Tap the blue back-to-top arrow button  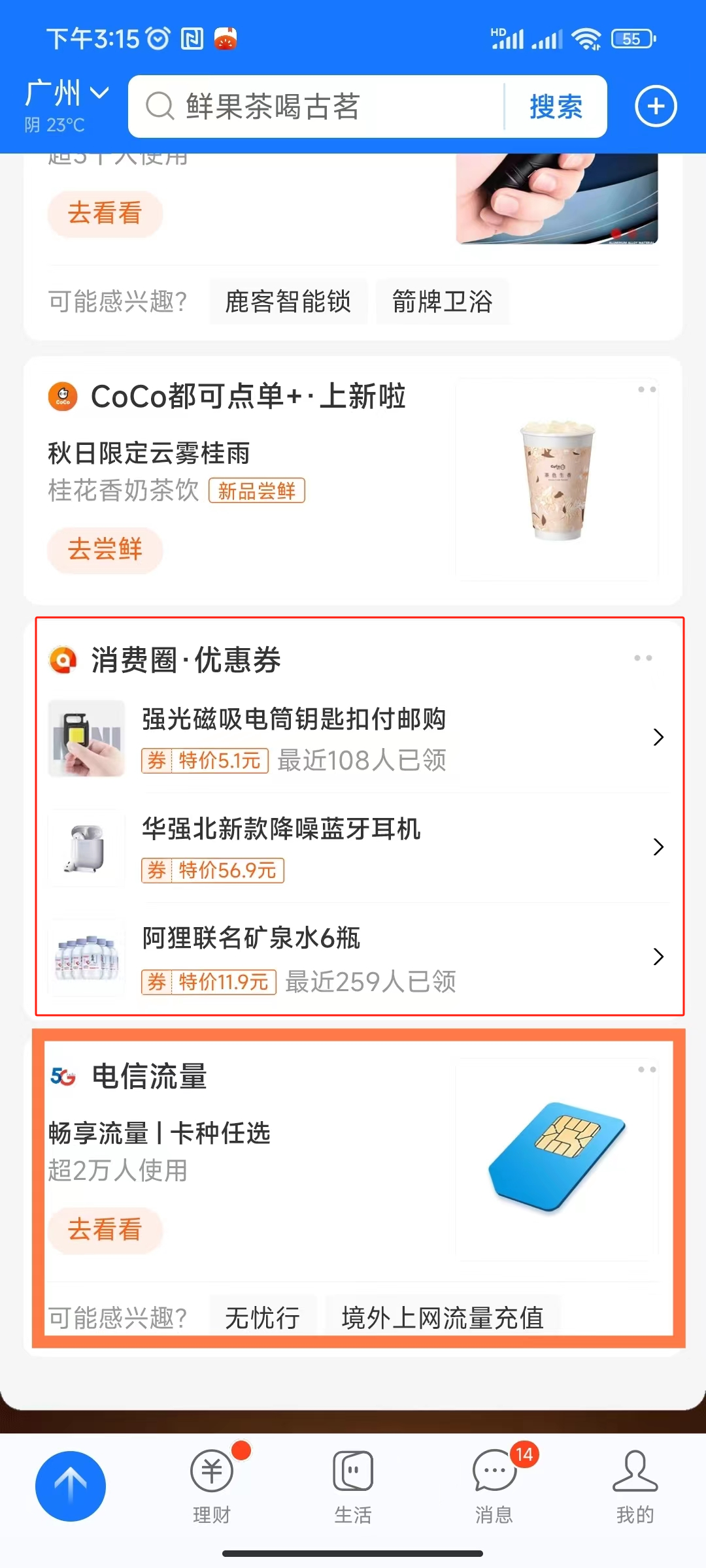point(71,1486)
